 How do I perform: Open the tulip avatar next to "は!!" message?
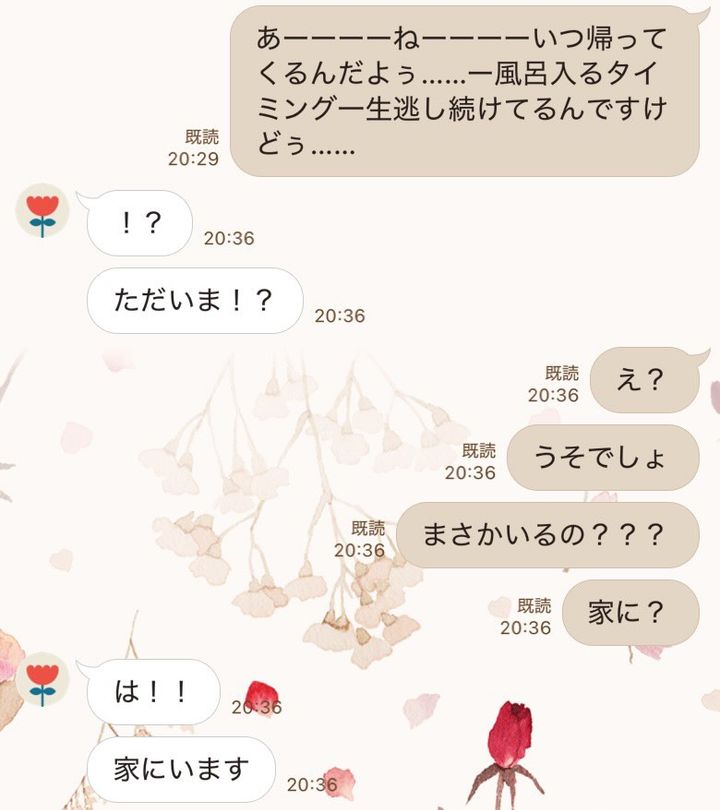pos(42,680)
